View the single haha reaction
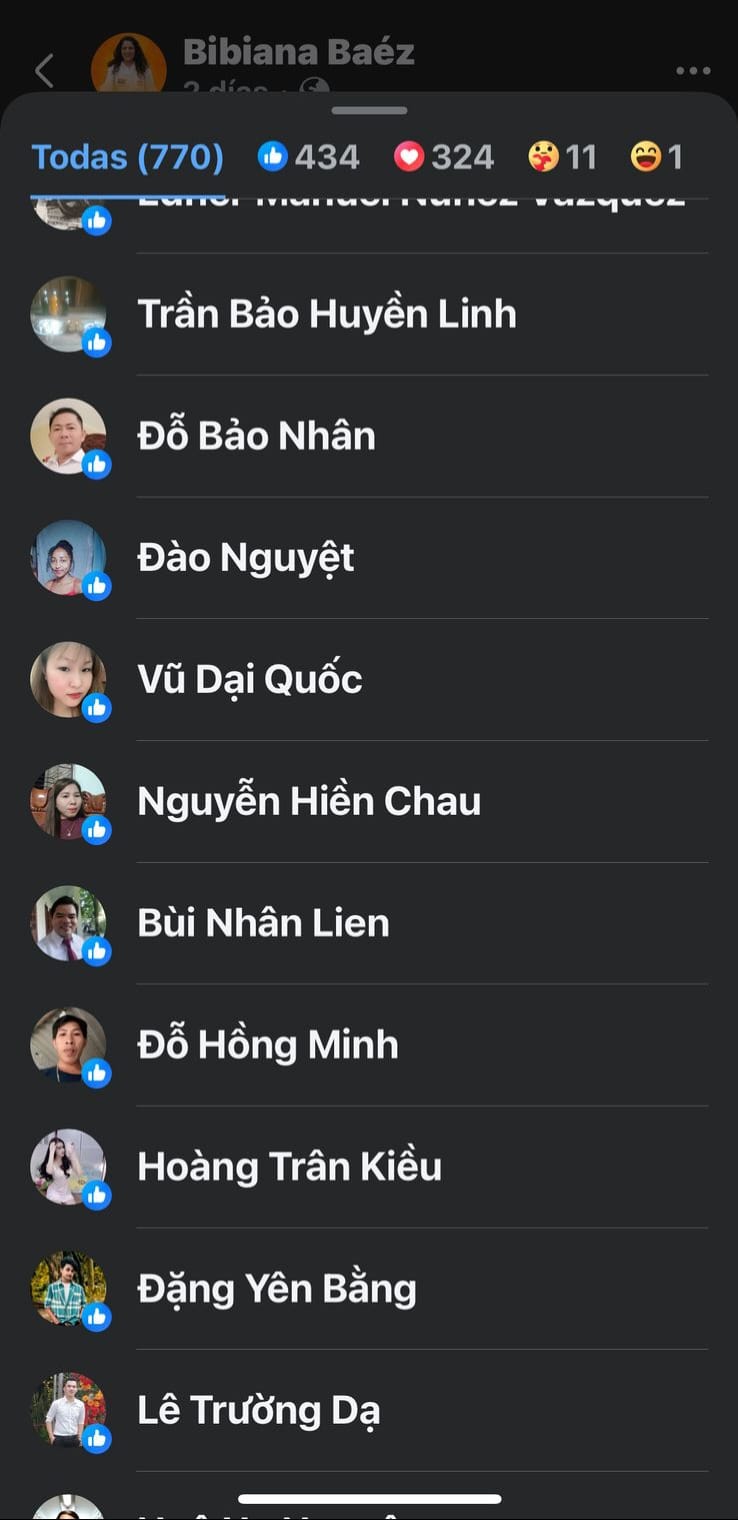This screenshot has width=738, height=1520. point(657,157)
